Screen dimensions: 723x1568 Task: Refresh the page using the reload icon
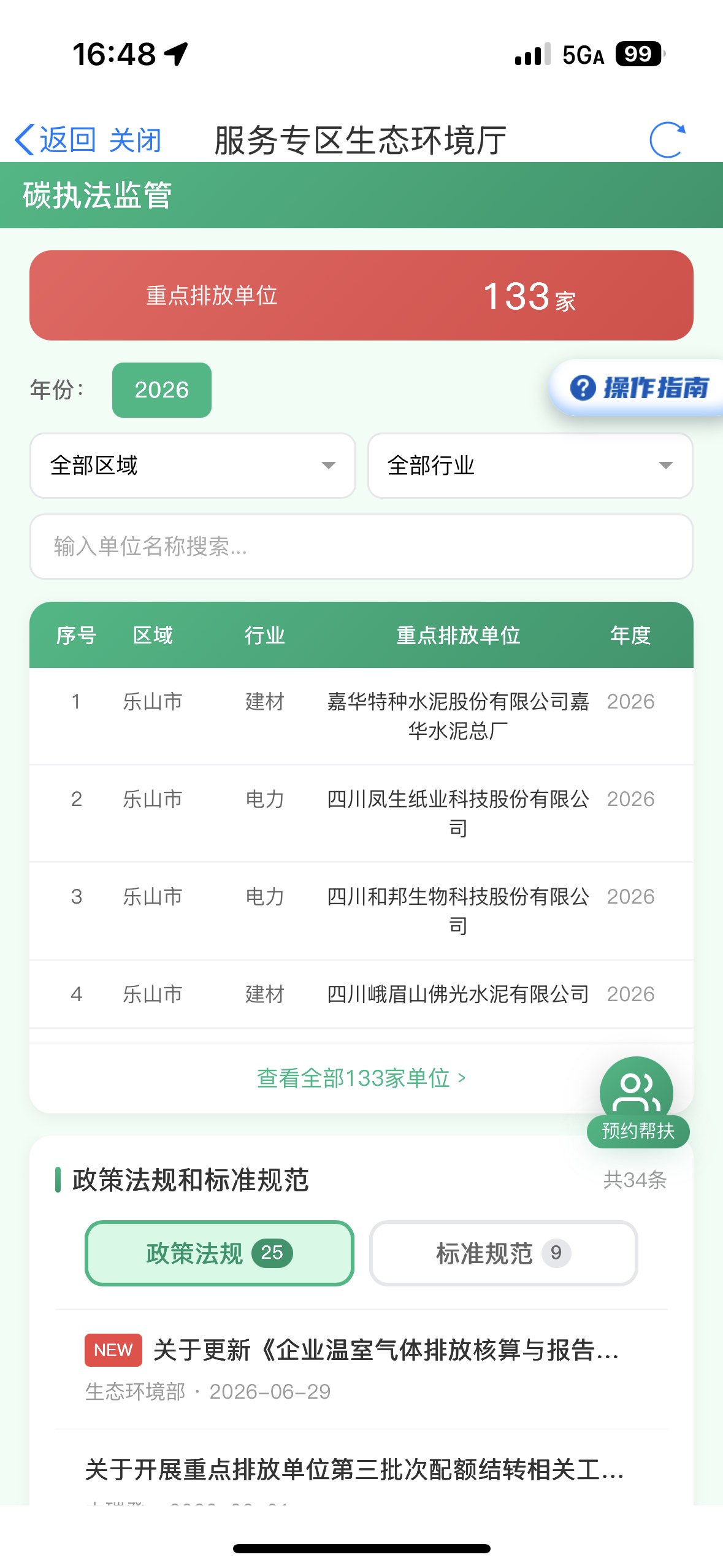(x=667, y=140)
